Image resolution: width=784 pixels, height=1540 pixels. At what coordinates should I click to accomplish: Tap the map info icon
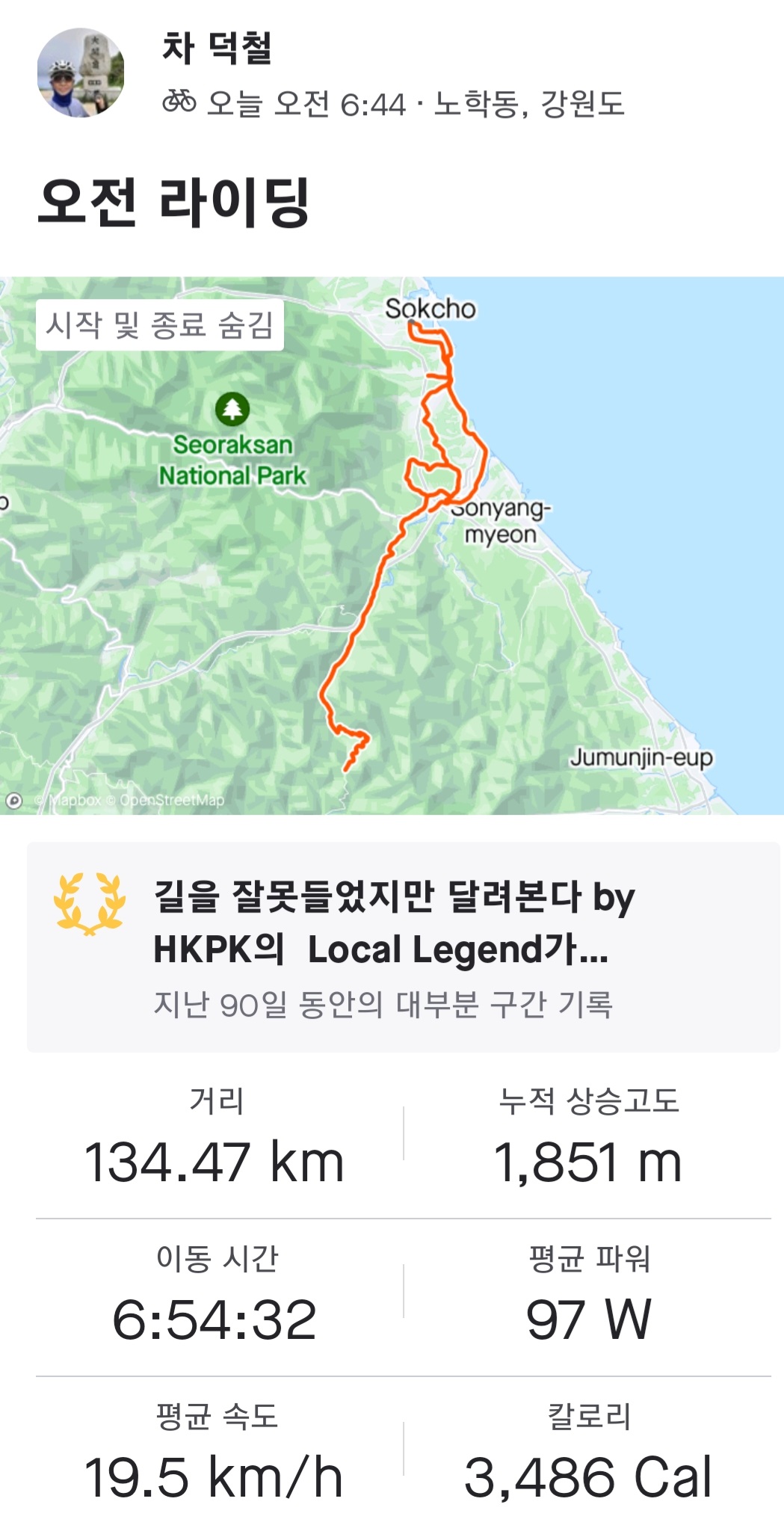14,801
